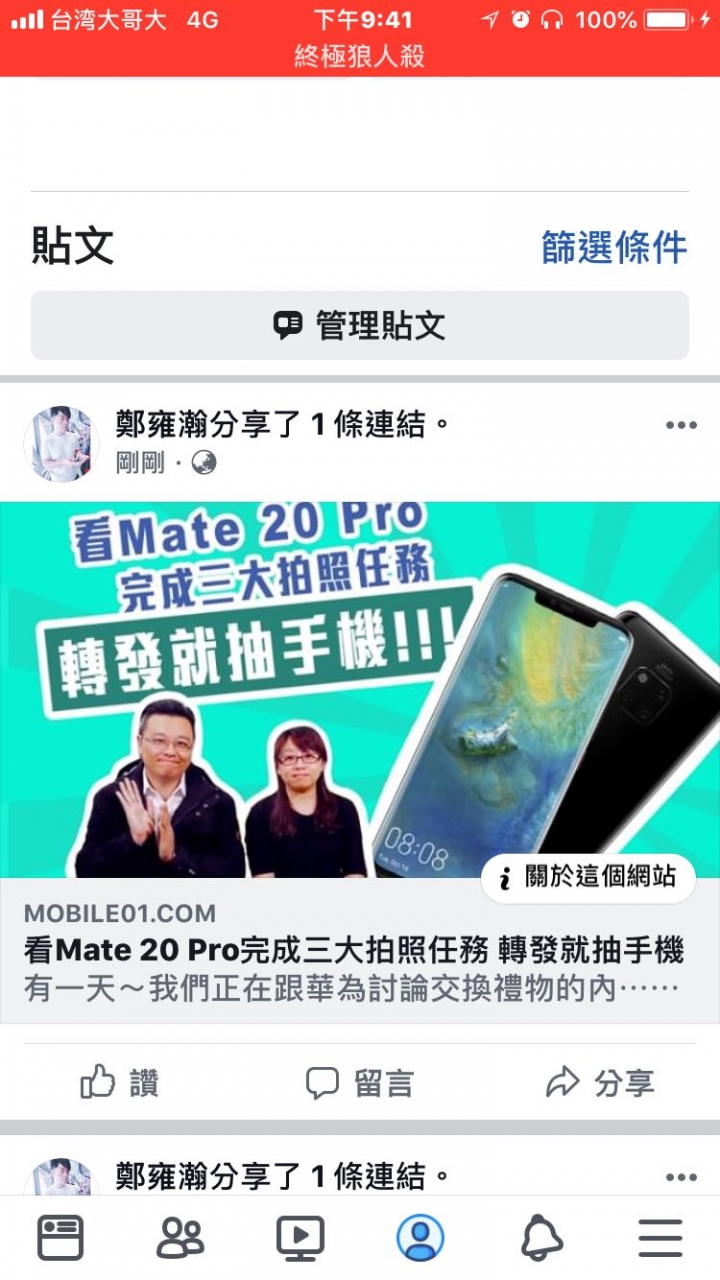Open the Friends tab

pyautogui.click(x=180, y=1238)
